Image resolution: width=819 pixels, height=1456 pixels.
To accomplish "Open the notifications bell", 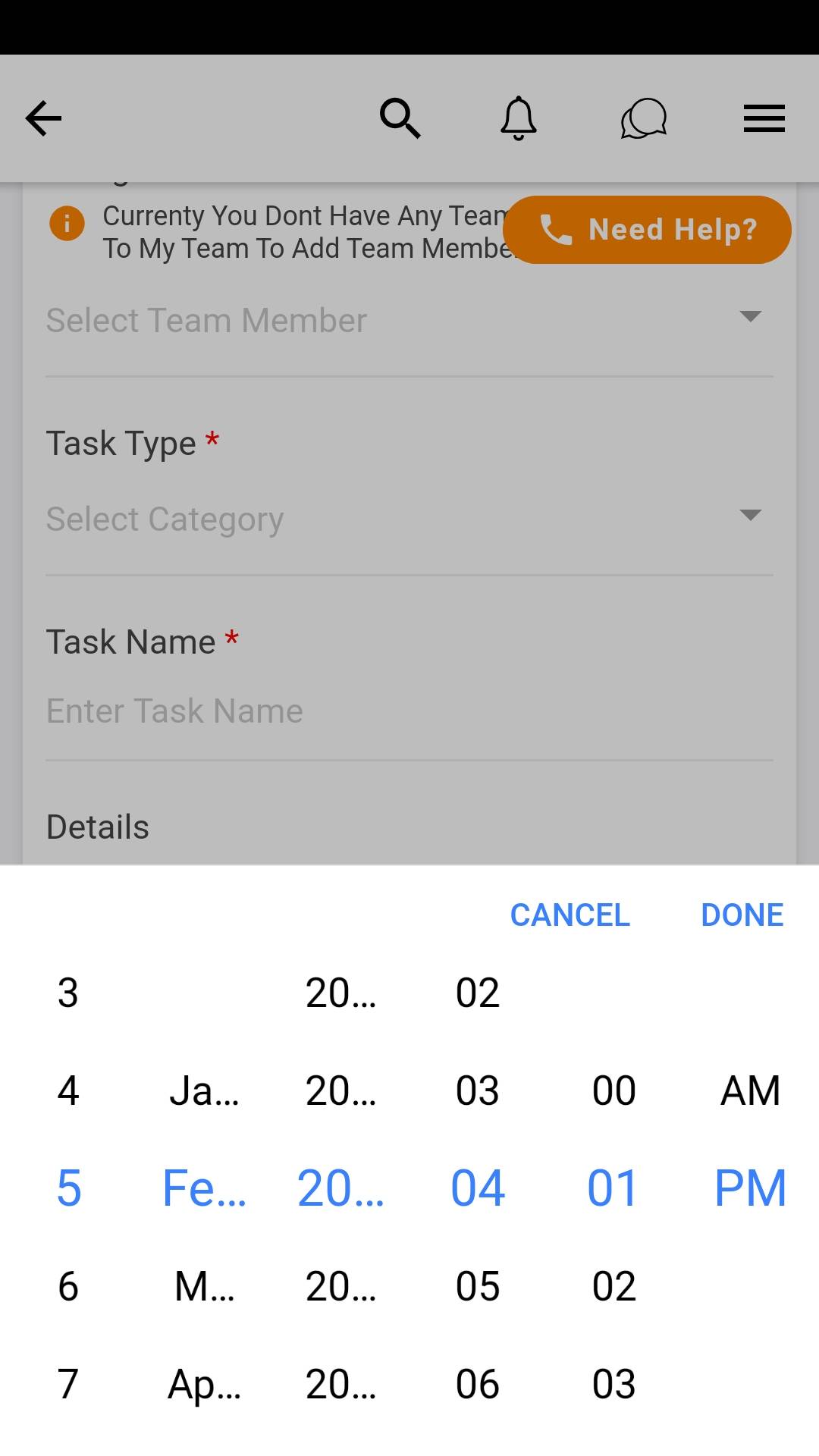I will 519,118.
